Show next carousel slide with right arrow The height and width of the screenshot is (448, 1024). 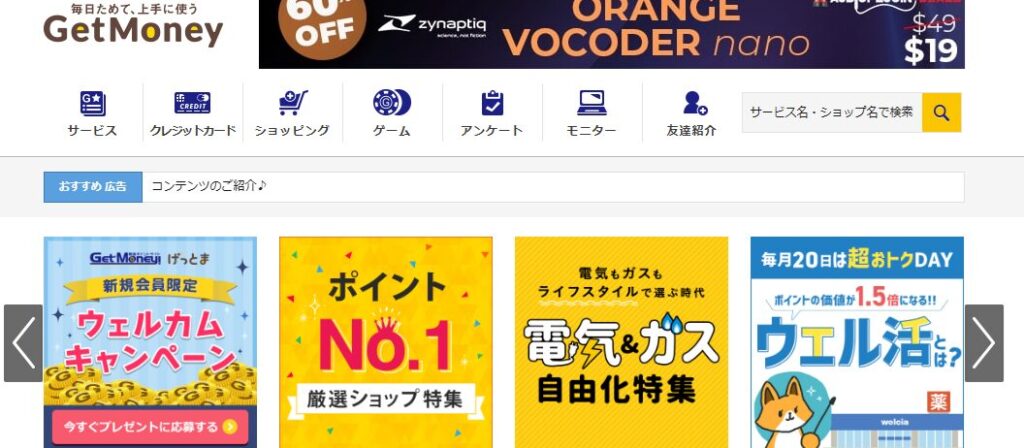pos(983,343)
